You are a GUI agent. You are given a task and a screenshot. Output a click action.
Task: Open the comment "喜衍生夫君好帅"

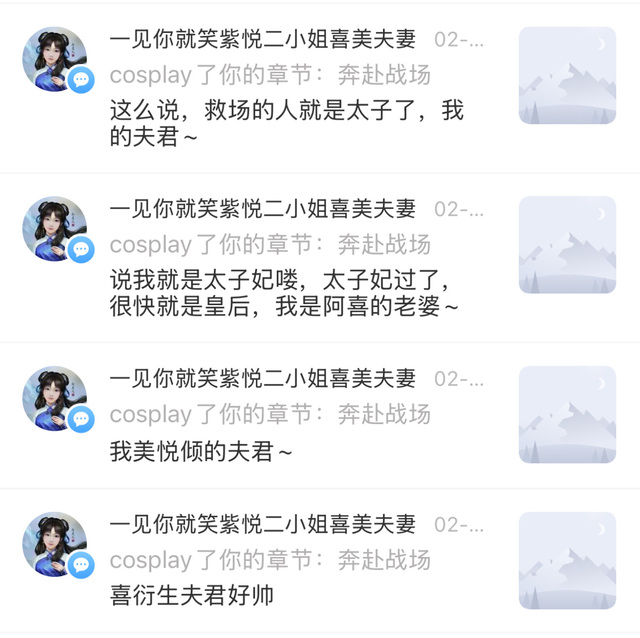click(x=191, y=596)
